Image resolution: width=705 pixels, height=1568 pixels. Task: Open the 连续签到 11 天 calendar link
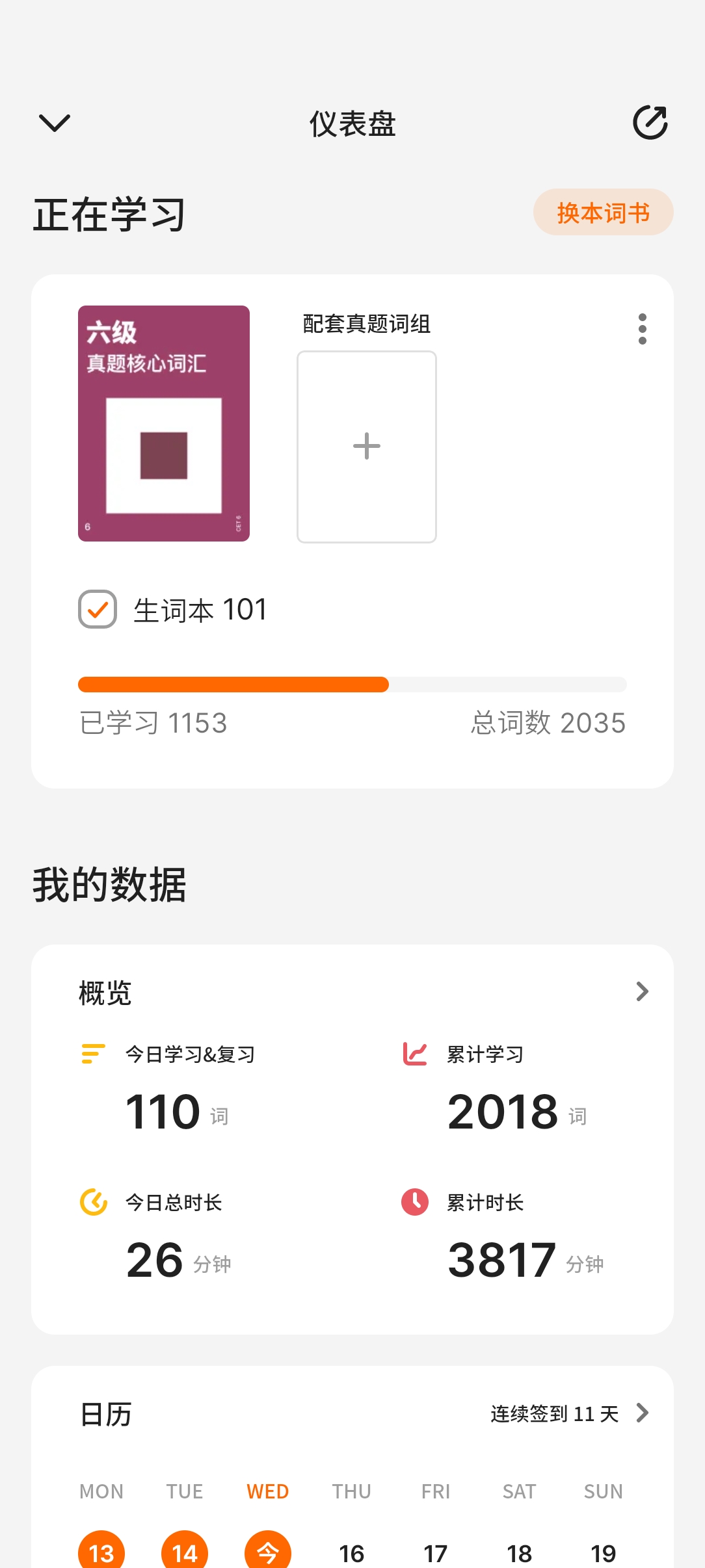[569, 1413]
